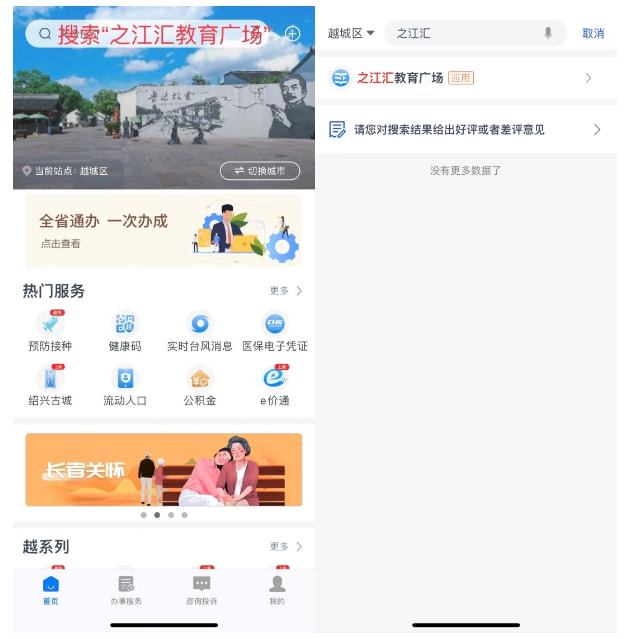Open the 流动人口 service
This screenshot has width=629, height=639.
coord(125,386)
